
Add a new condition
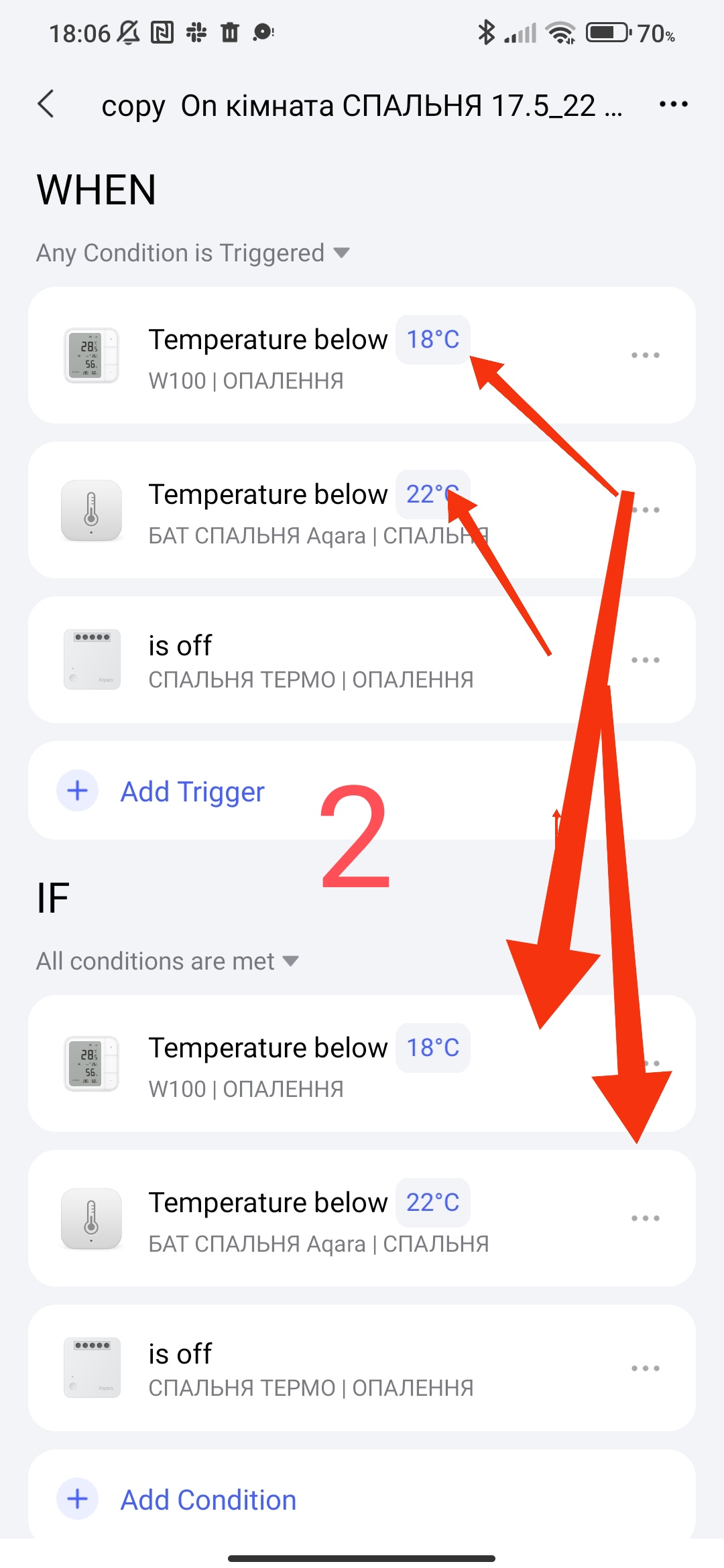pyautogui.click(x=208, y=1500)
